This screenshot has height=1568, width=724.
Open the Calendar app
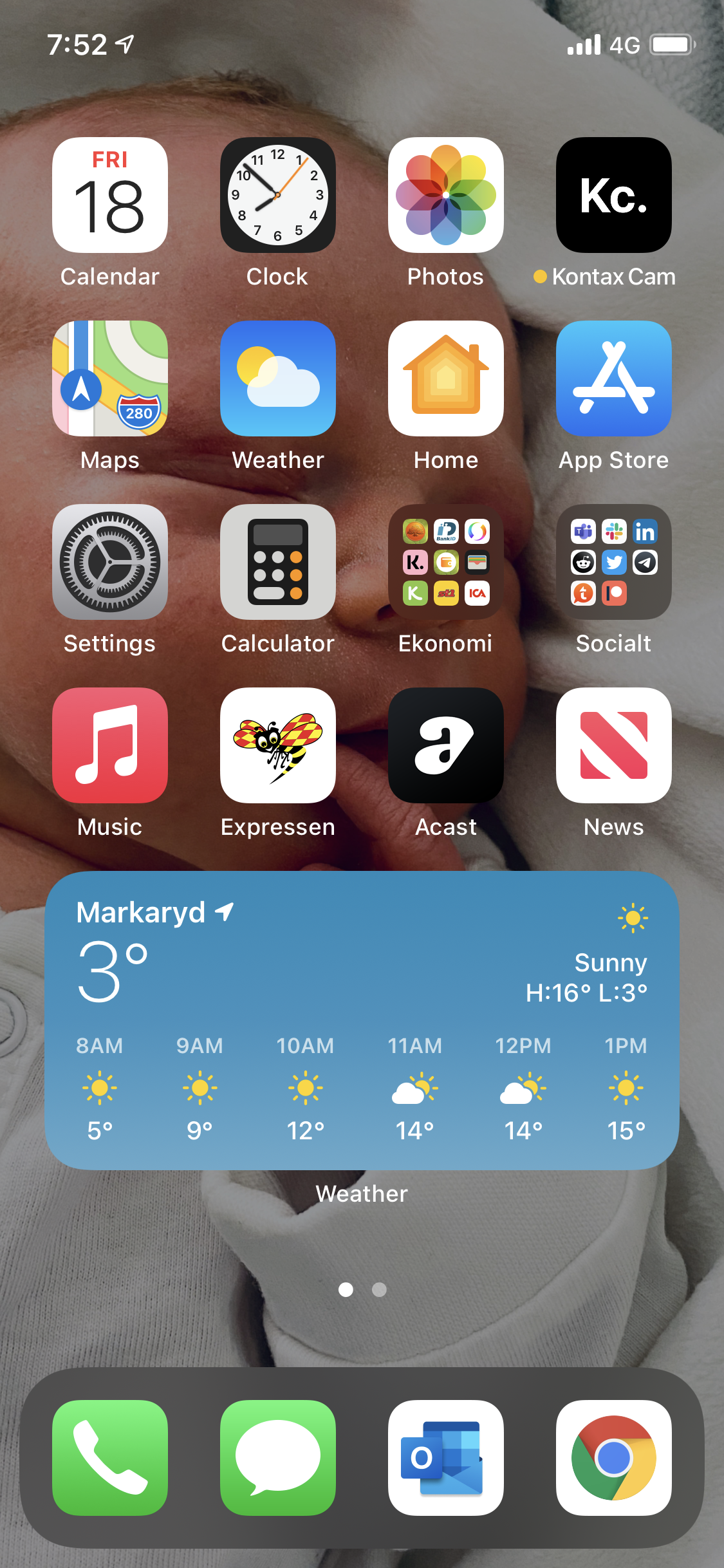110,195
